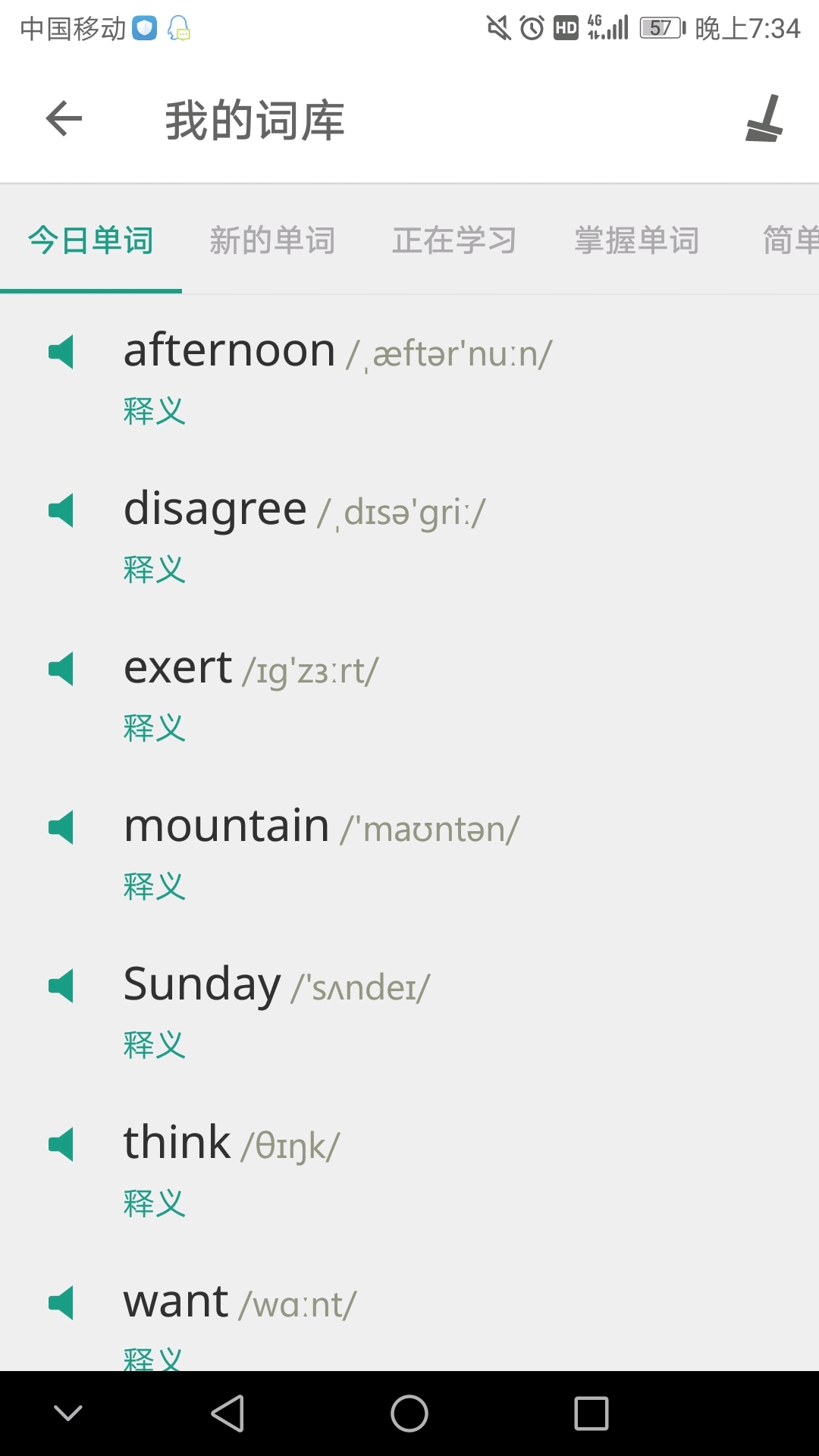Image resolution: width=819 pixels, height=1456 pixels.
Task: Show definition 释义 under think
Action: 155,1203
